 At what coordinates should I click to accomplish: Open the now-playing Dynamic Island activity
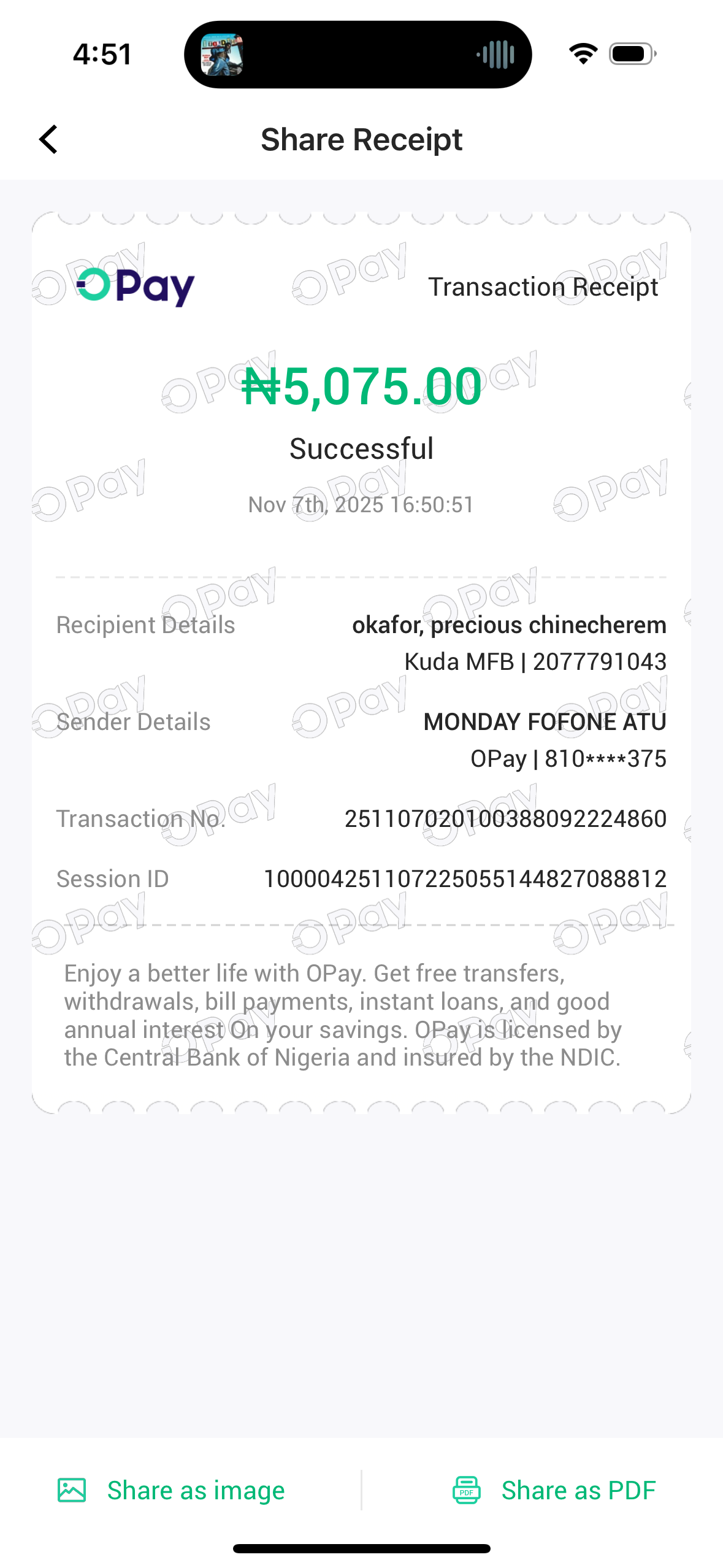(358, 55)
